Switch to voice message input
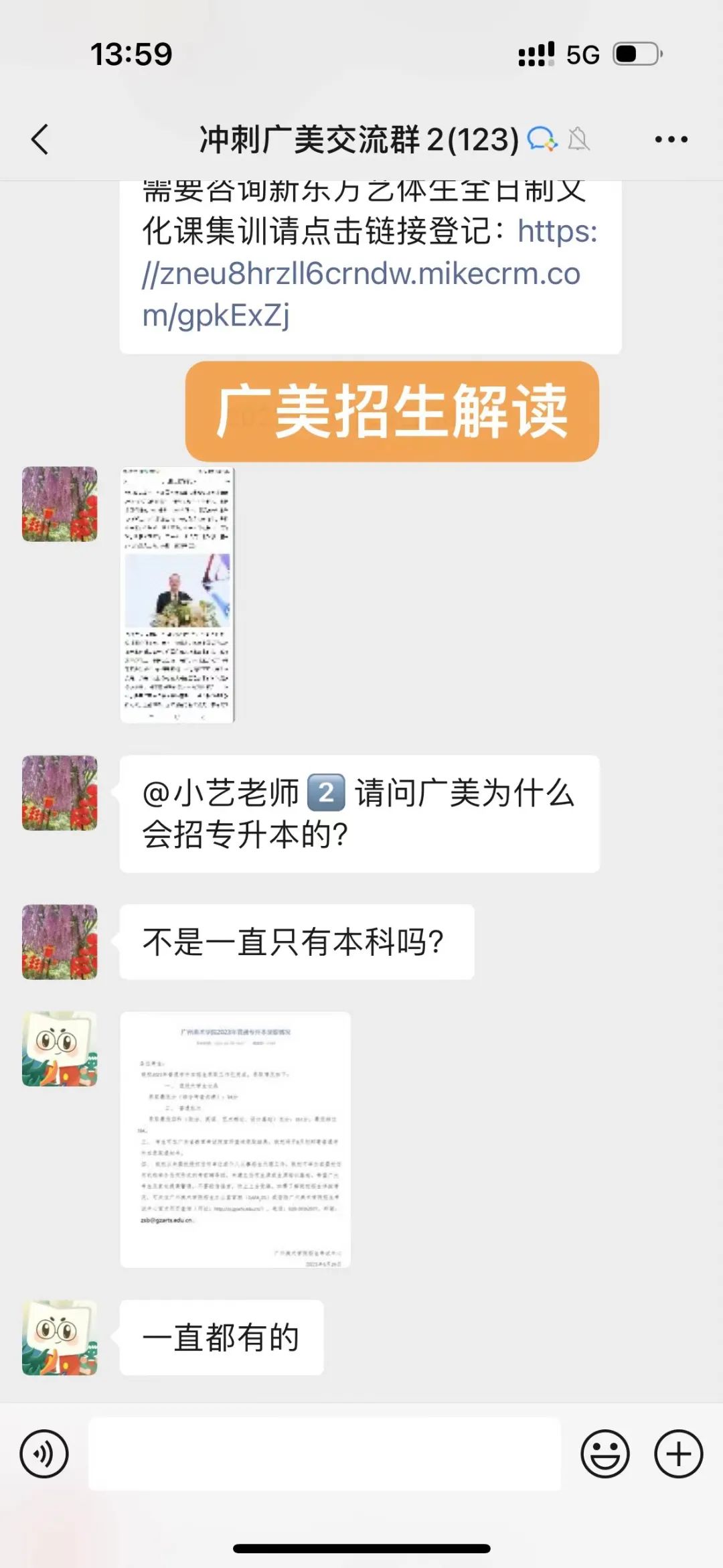 pyautogui.click(x=44, y=1454)
